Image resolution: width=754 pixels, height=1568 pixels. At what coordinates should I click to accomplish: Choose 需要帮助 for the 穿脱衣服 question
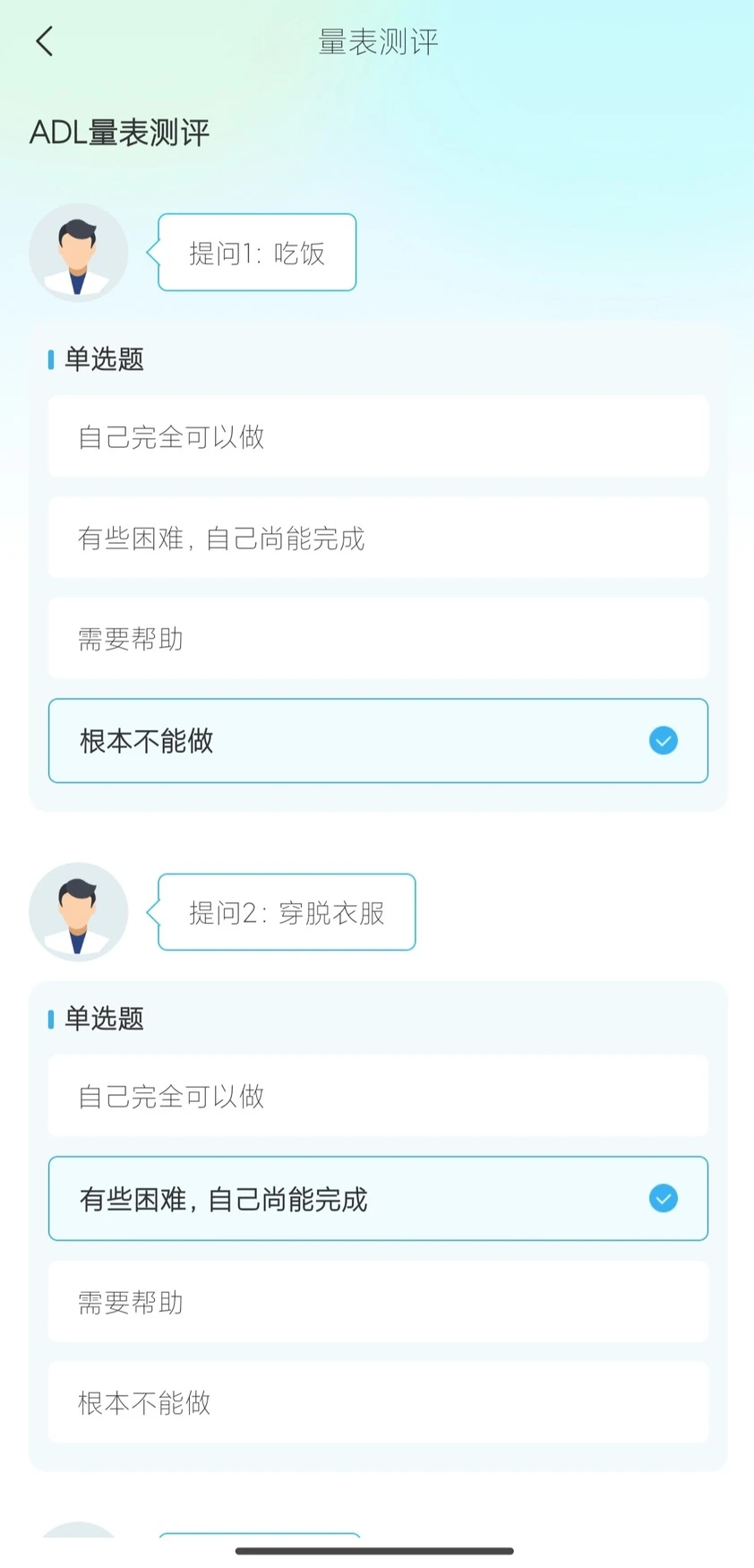378,1302
